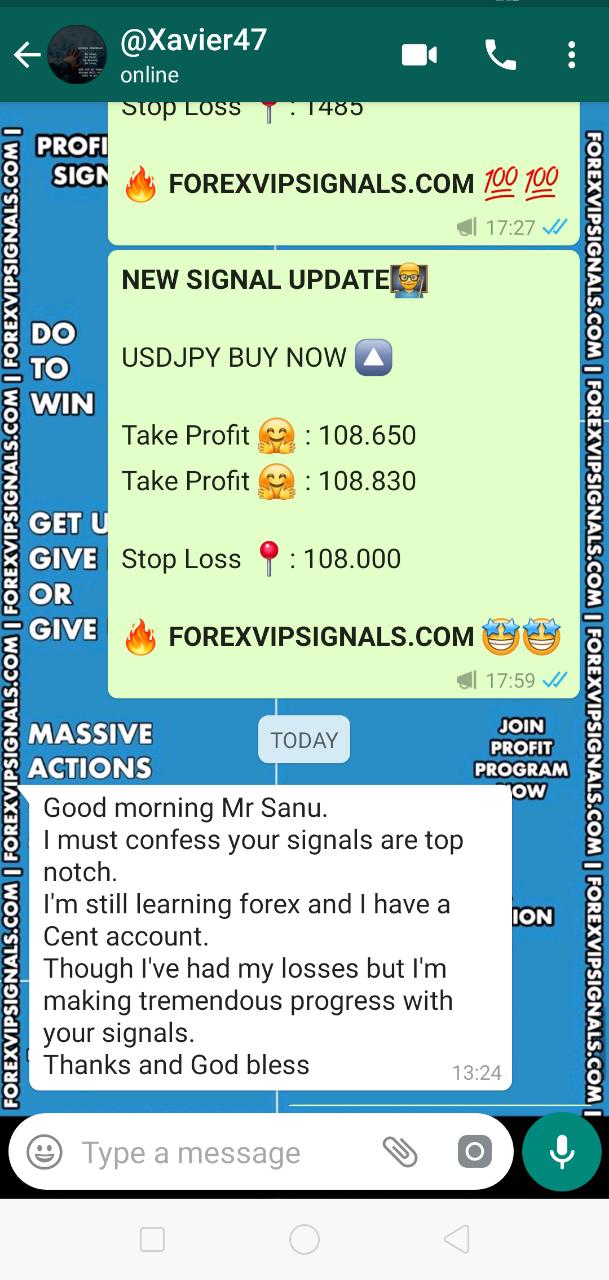Open the emoji picker
The image size is (609, 1280).
tap(44, 1152)
